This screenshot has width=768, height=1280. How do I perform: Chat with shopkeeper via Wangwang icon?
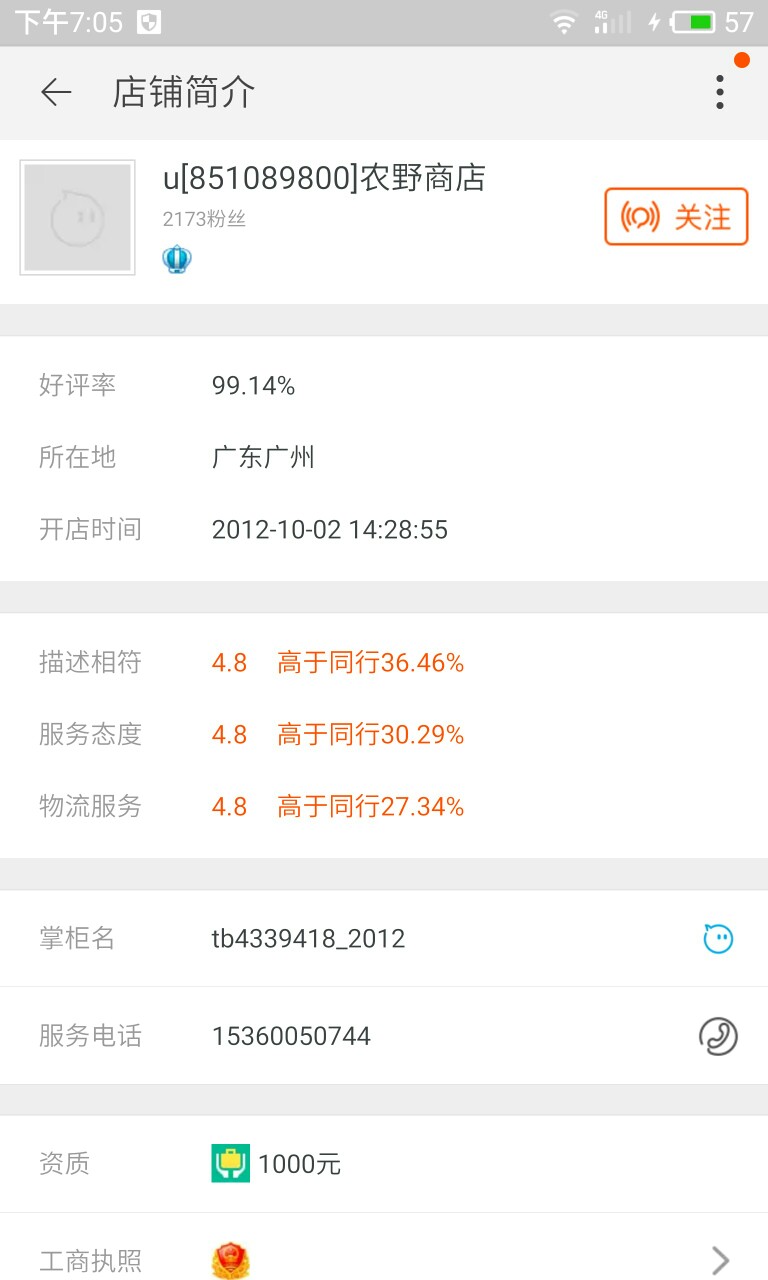(718, 939)
